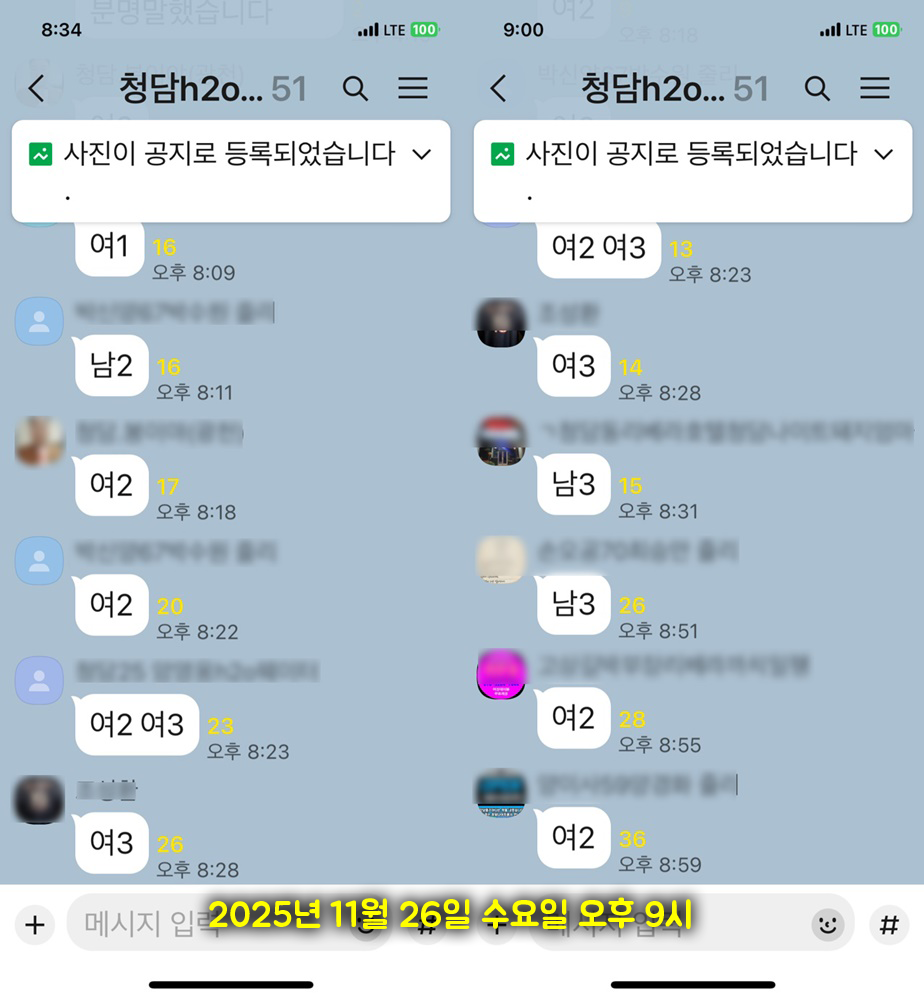
Task: Tap the back arrow on the left chat screen
Action: [x=37, y=88]
